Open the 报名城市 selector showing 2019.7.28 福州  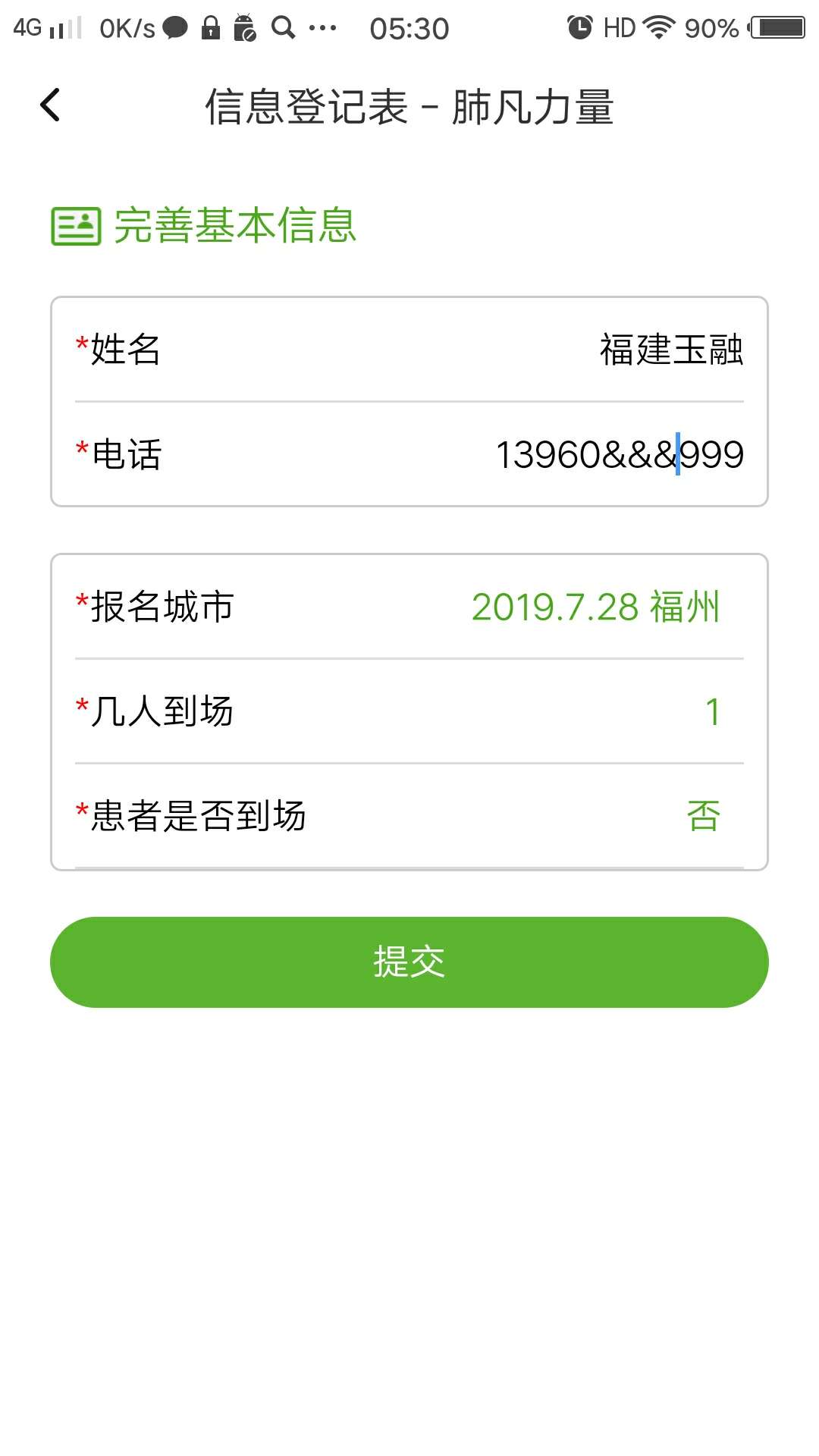595,607
